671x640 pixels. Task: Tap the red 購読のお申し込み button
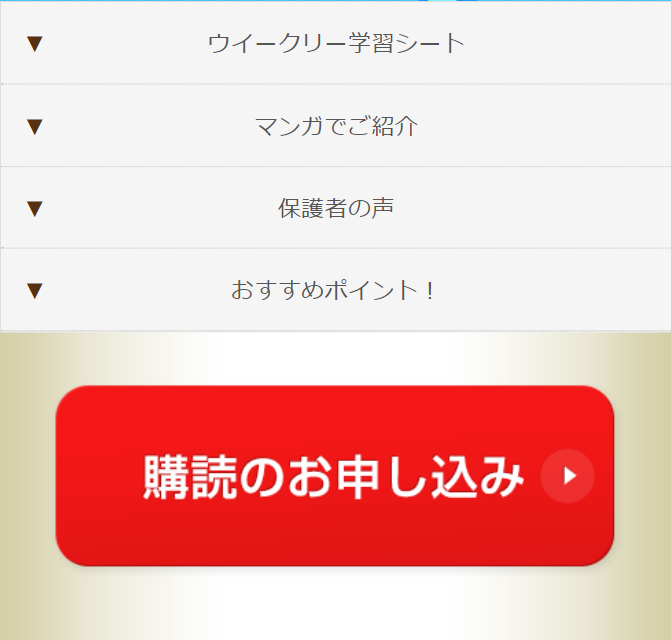point(334,476)
